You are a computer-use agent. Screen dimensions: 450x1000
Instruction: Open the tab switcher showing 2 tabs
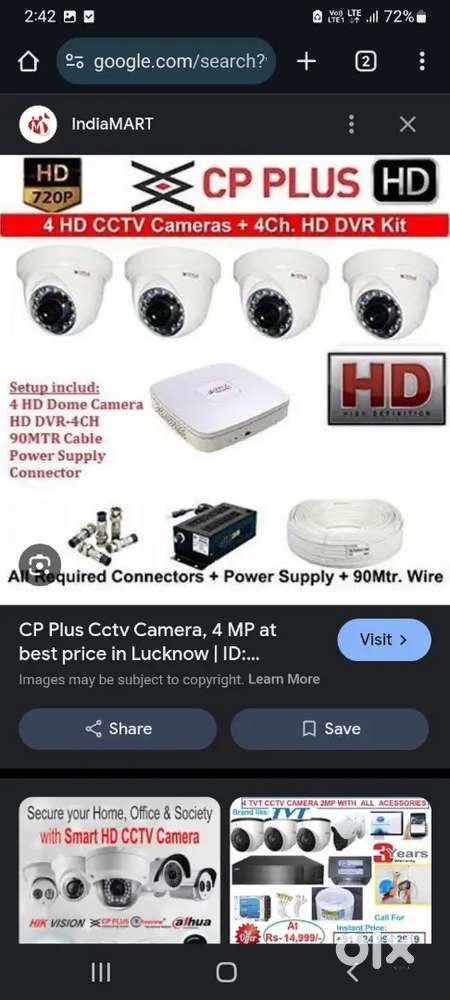point(365,62)
